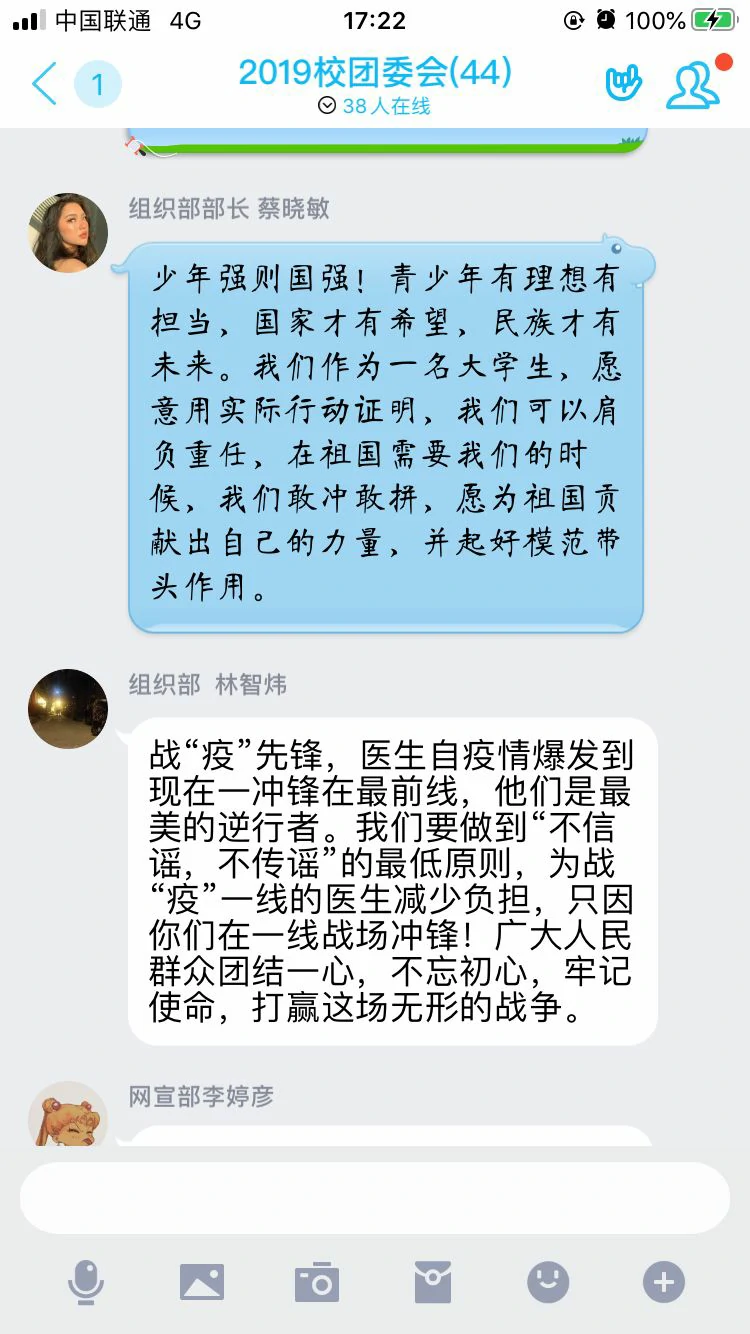Tap the hand gesture icon in header
This screenshot has height=1334, width=750.
coord(623,84)
